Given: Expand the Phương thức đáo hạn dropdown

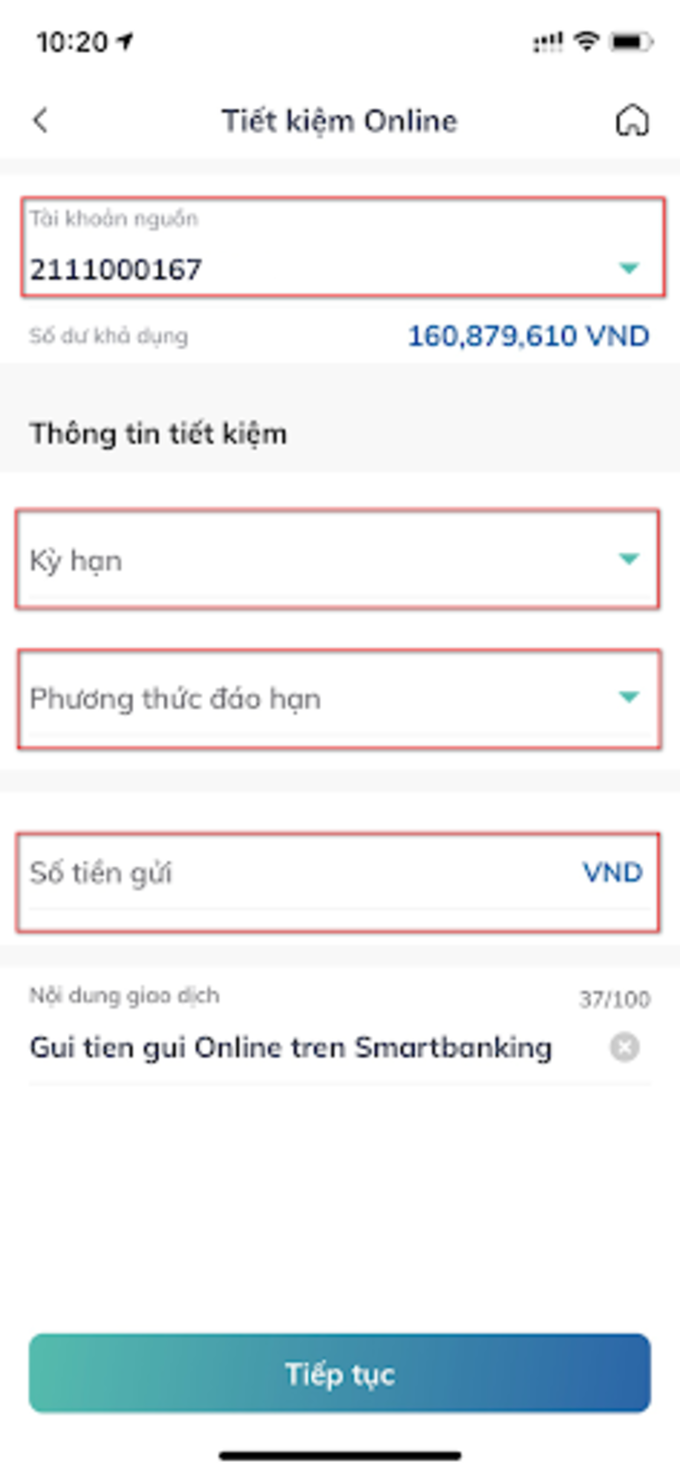Looking at the screenshot, I should (338, 698).
